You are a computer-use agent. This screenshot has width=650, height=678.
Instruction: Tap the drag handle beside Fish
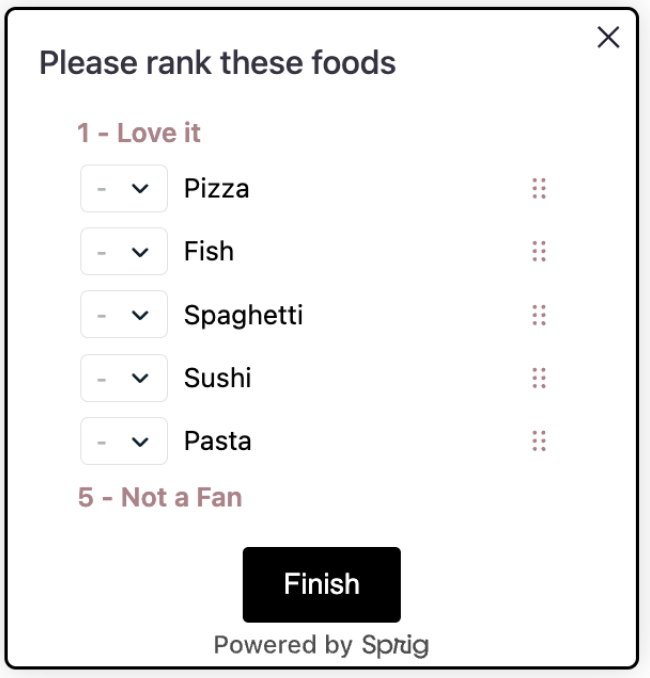[x=539, y=252]
